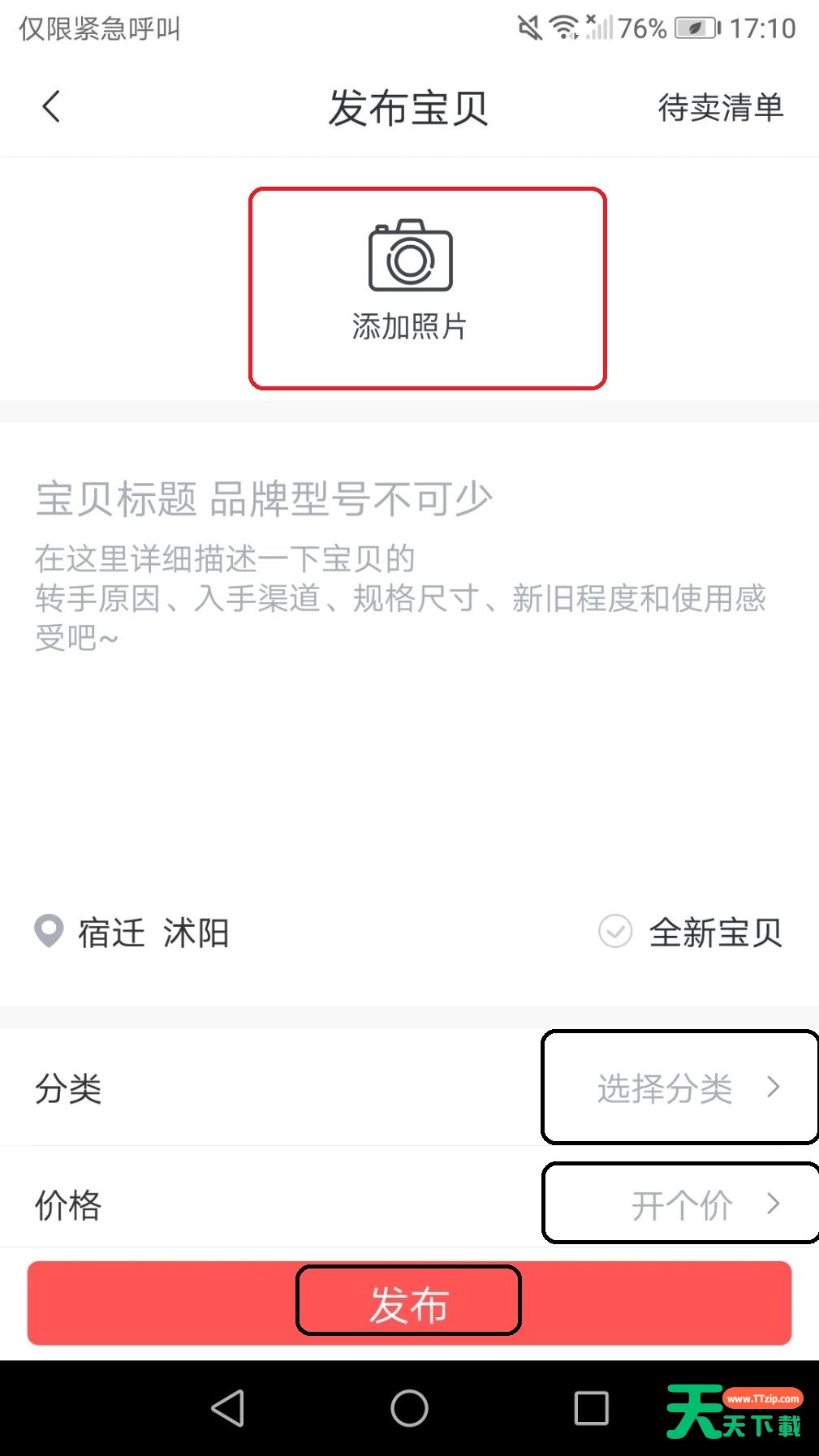The image size is (819, 1456).
Task: Open 选择分类 category picker
Action: (x=679, y=1088)
